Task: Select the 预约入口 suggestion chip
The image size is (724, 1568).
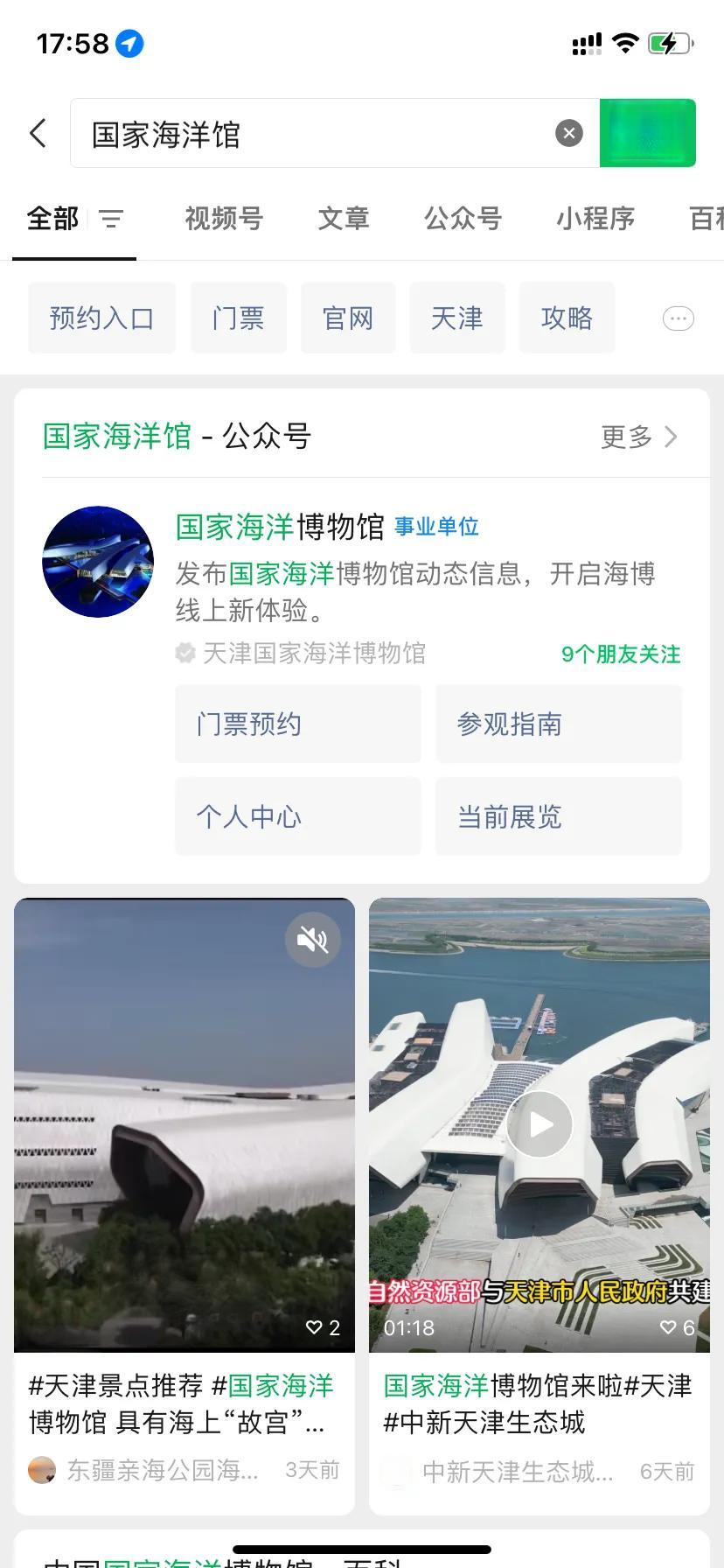Action: (x=101, y=318)
